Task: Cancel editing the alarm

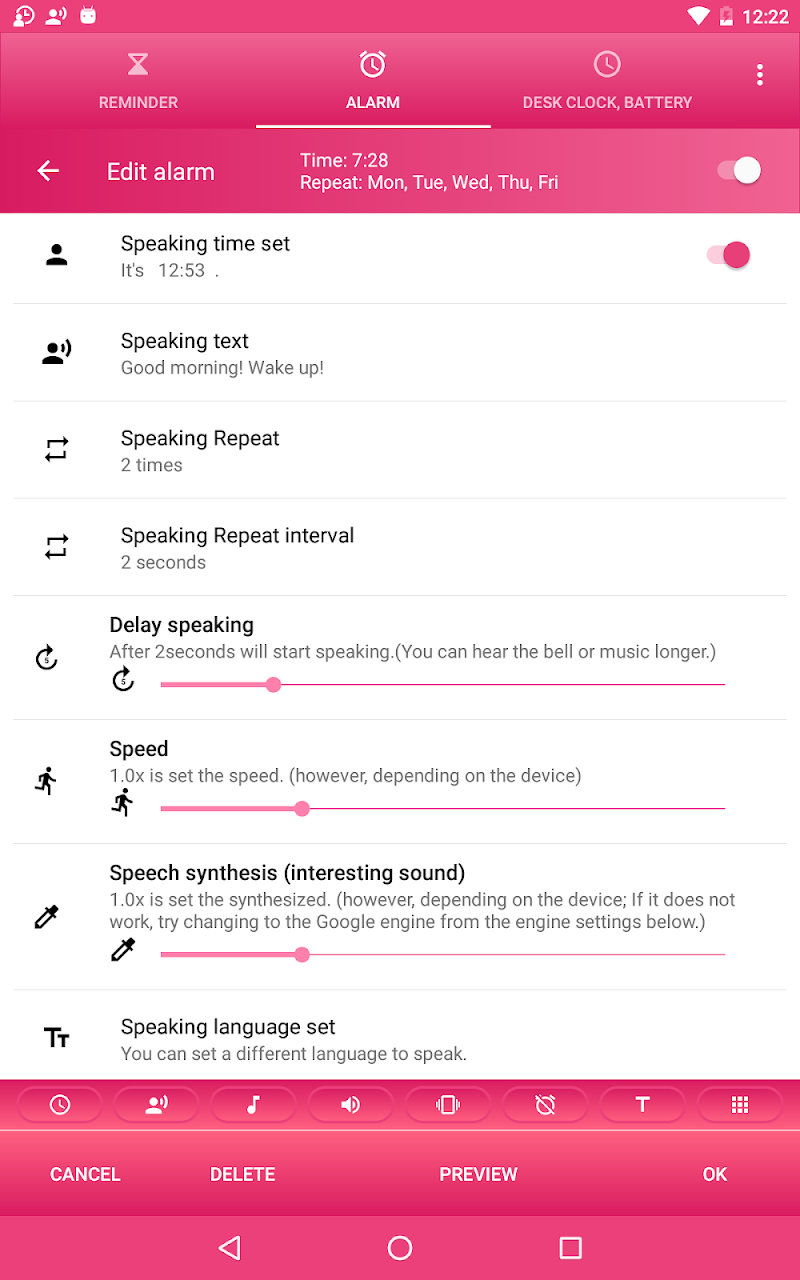Action: point(85,1174)
